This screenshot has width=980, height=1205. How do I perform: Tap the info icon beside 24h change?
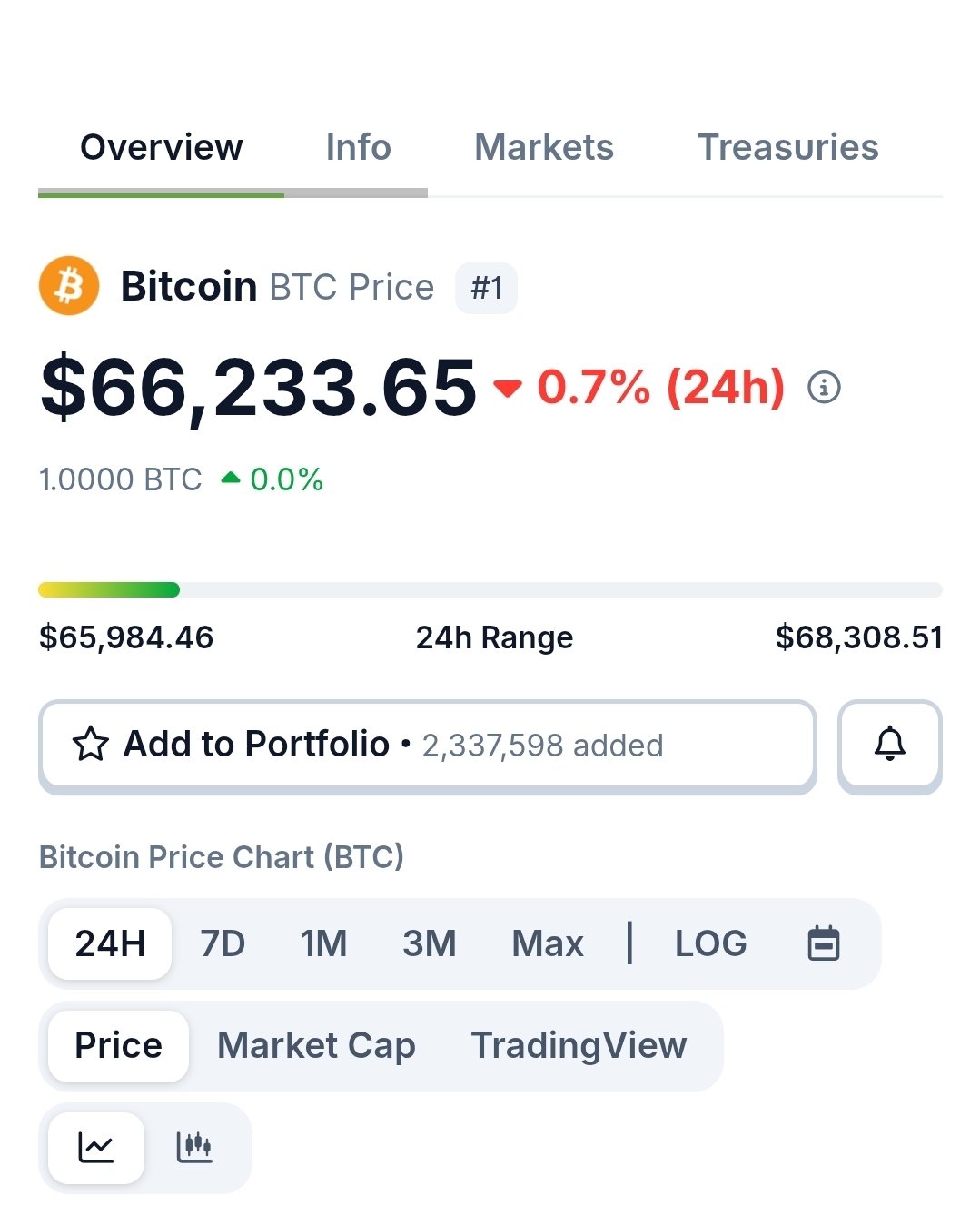[824, 388]
